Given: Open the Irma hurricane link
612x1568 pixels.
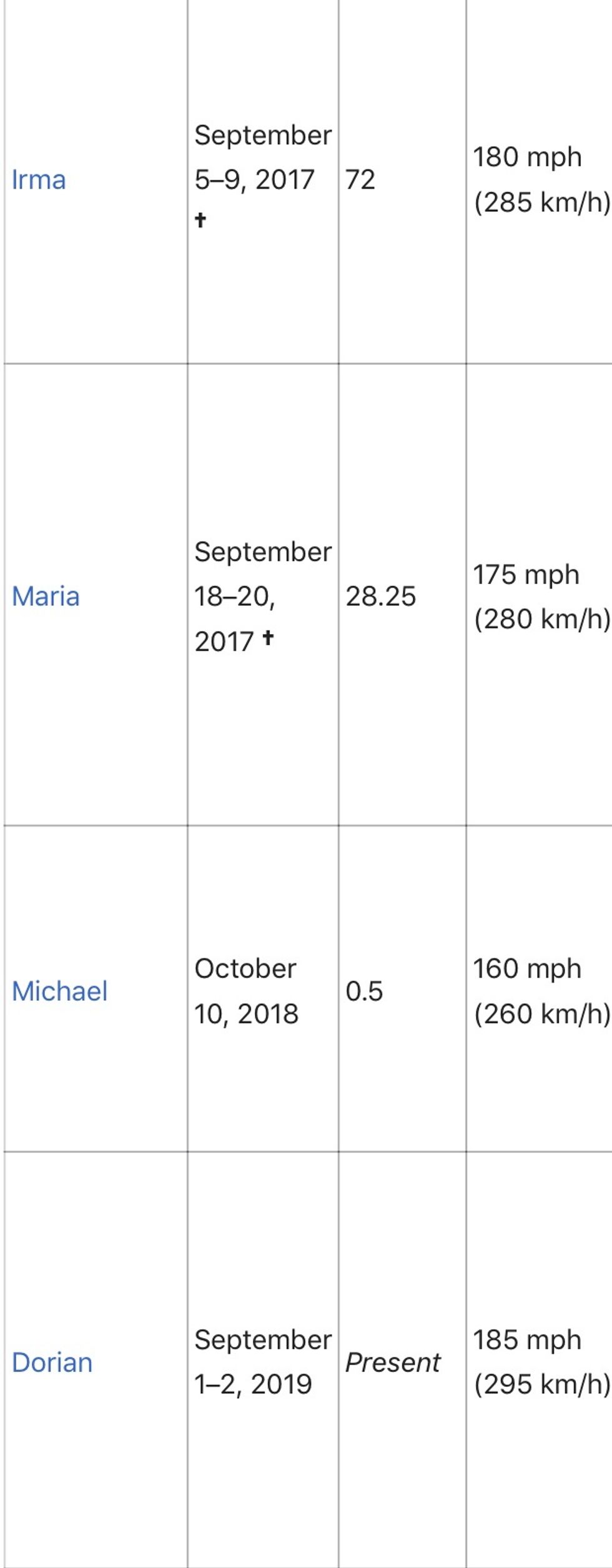Looking at the screenshot, I should click(x=39, y=180).
